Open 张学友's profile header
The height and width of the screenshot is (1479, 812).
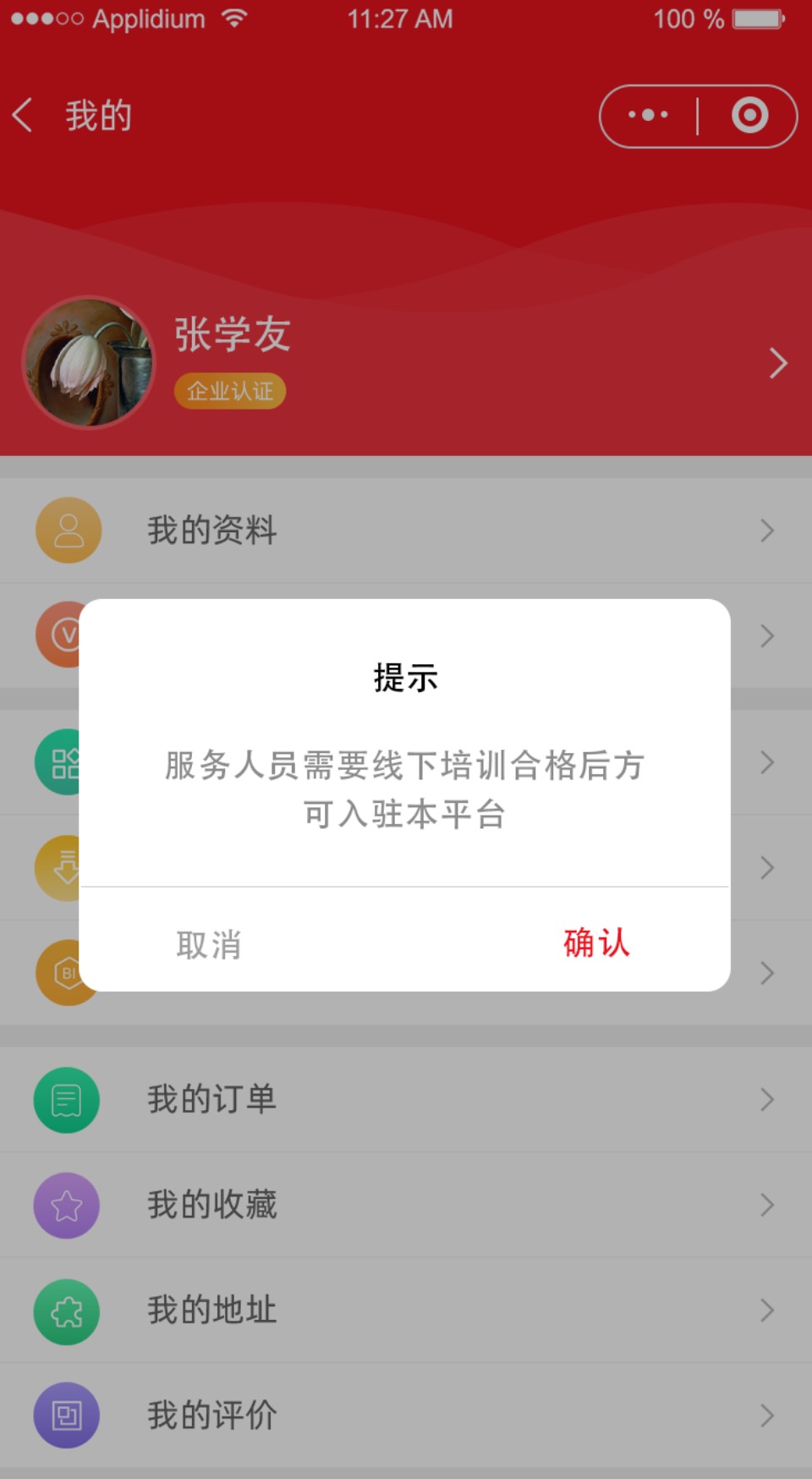point(406,362)
